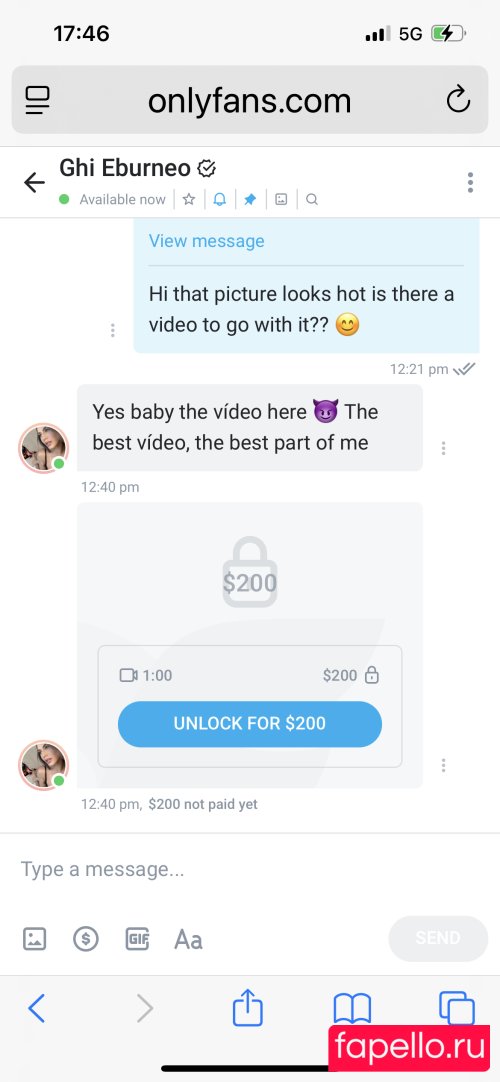Open Safari bookmarks
Image resolution: width=500 pixels, height=1082 pixels.
pos(352,1009)
